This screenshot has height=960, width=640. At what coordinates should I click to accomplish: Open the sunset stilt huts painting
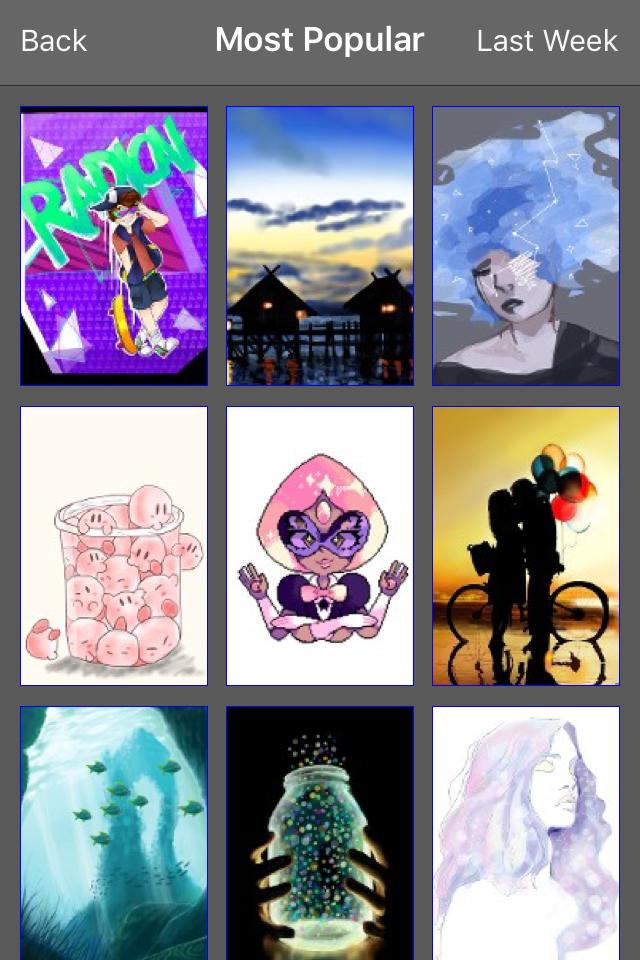pyautogui.click(x=320, y=246)
